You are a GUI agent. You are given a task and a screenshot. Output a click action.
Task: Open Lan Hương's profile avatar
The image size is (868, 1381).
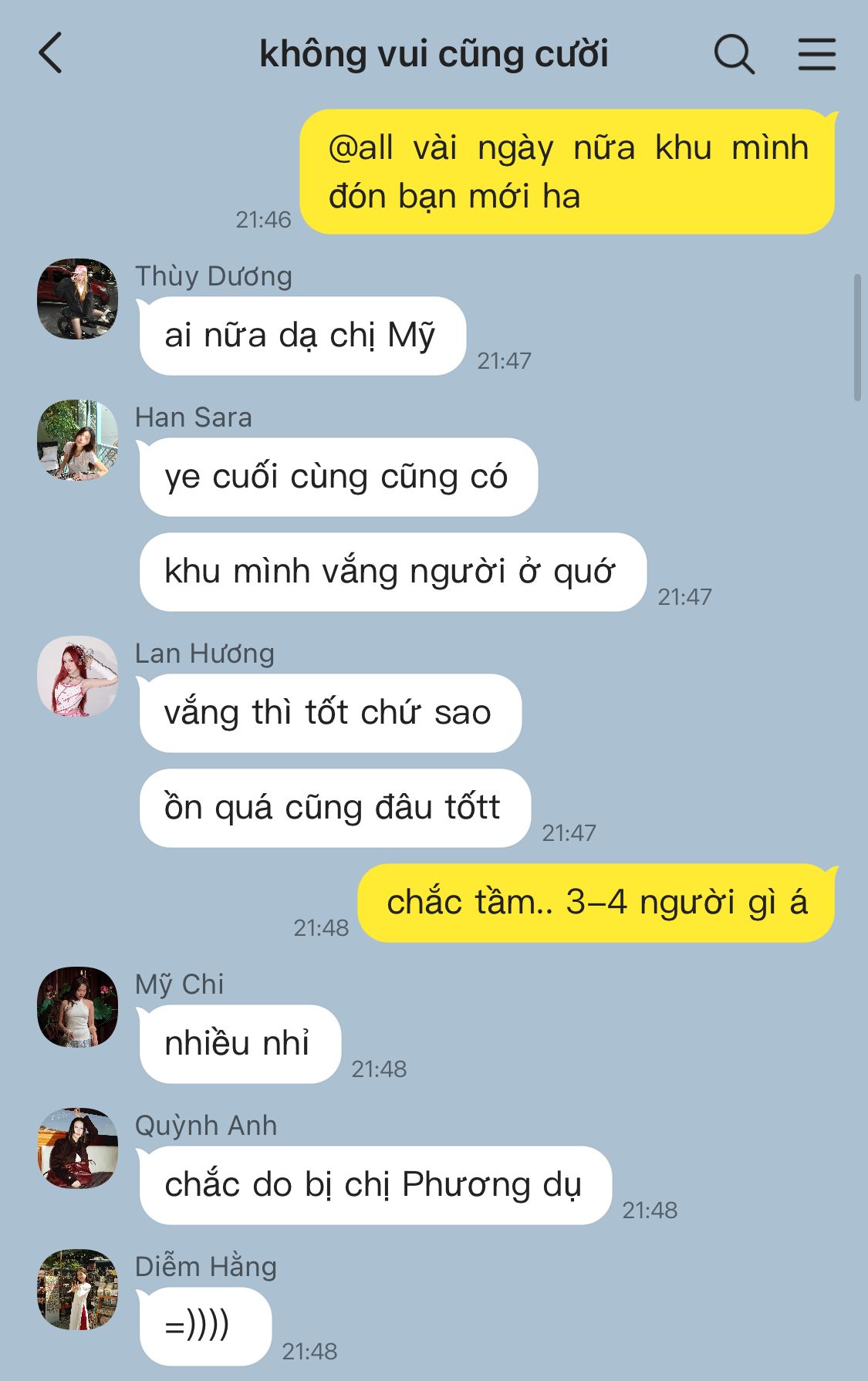[77, 676]
